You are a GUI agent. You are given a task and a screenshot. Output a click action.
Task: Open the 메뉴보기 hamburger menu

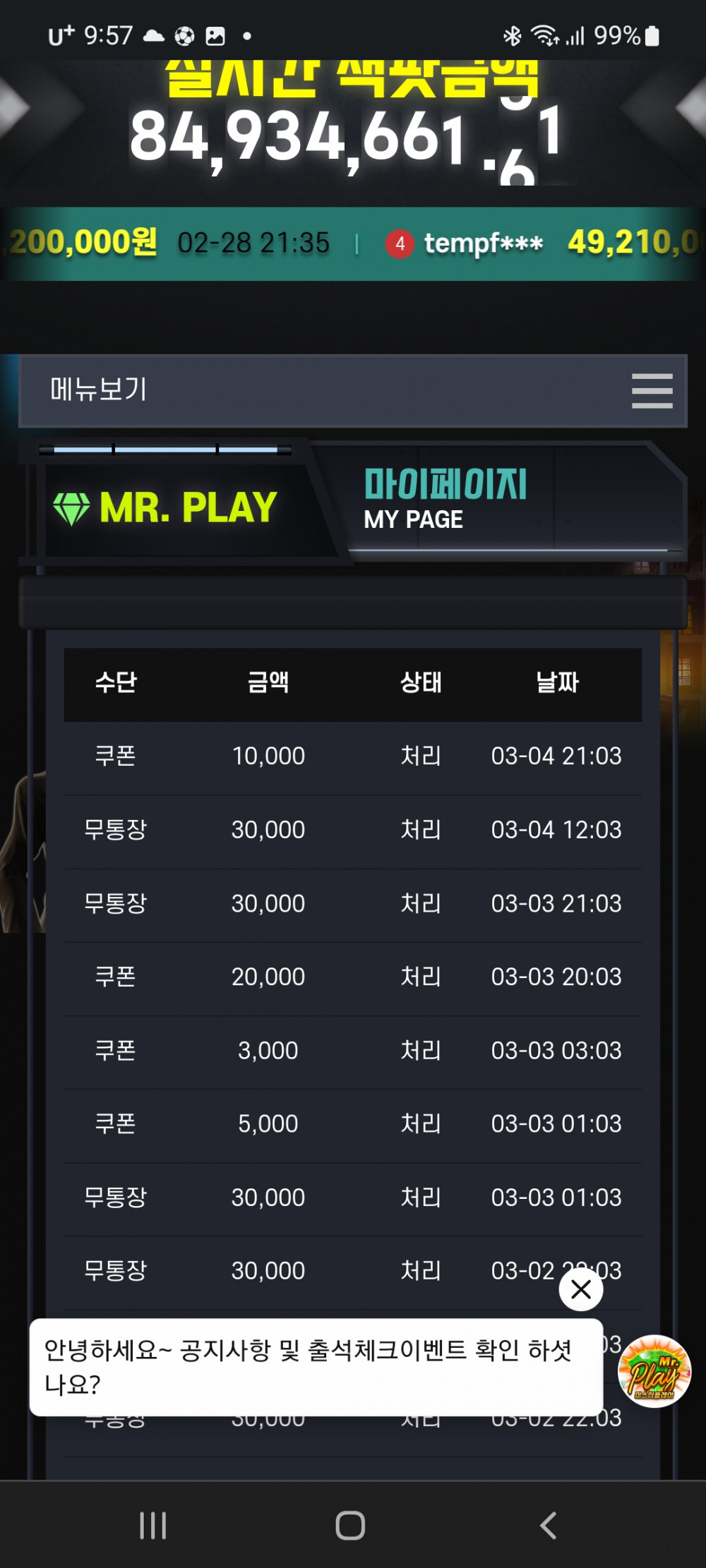pyautogui.click(x=651, y=391)
